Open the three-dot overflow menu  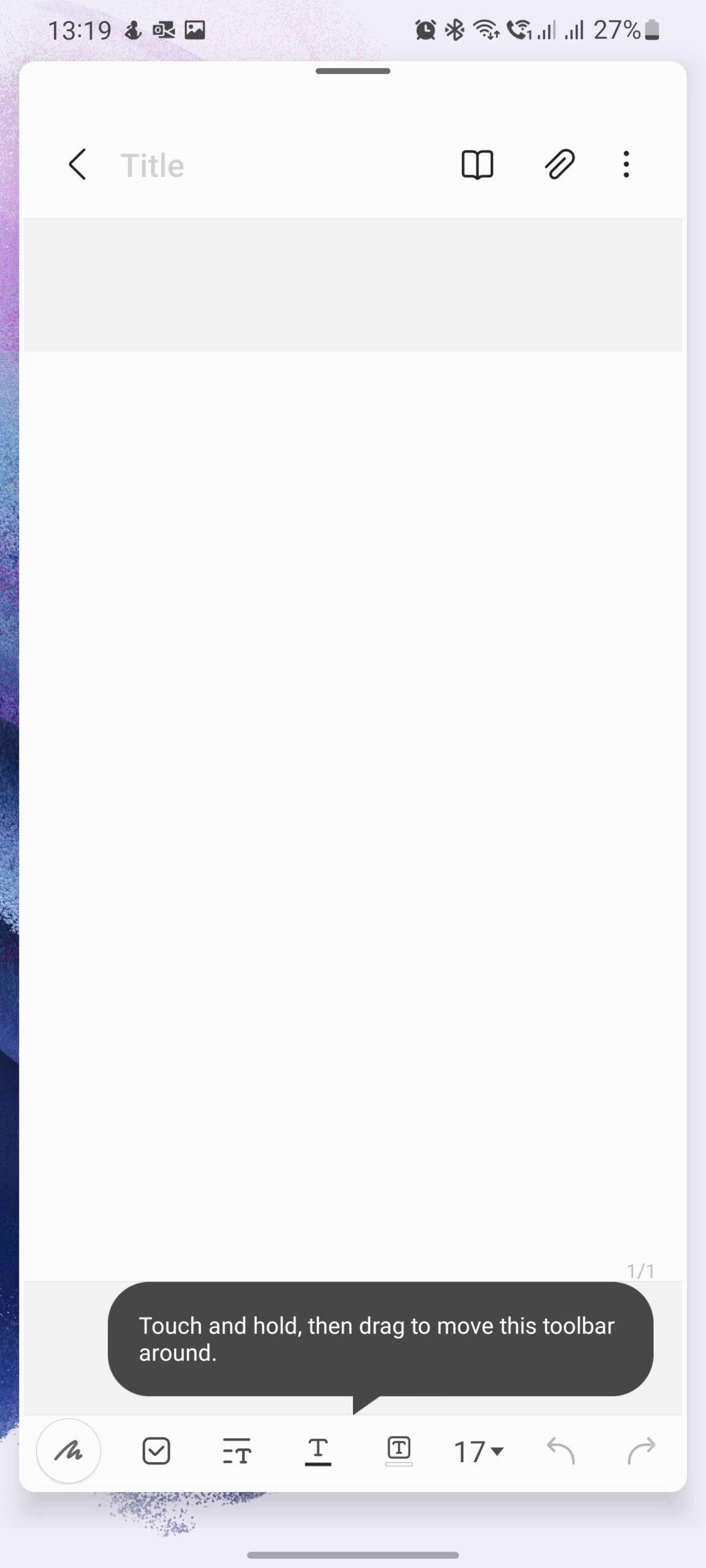click(626, 164)
